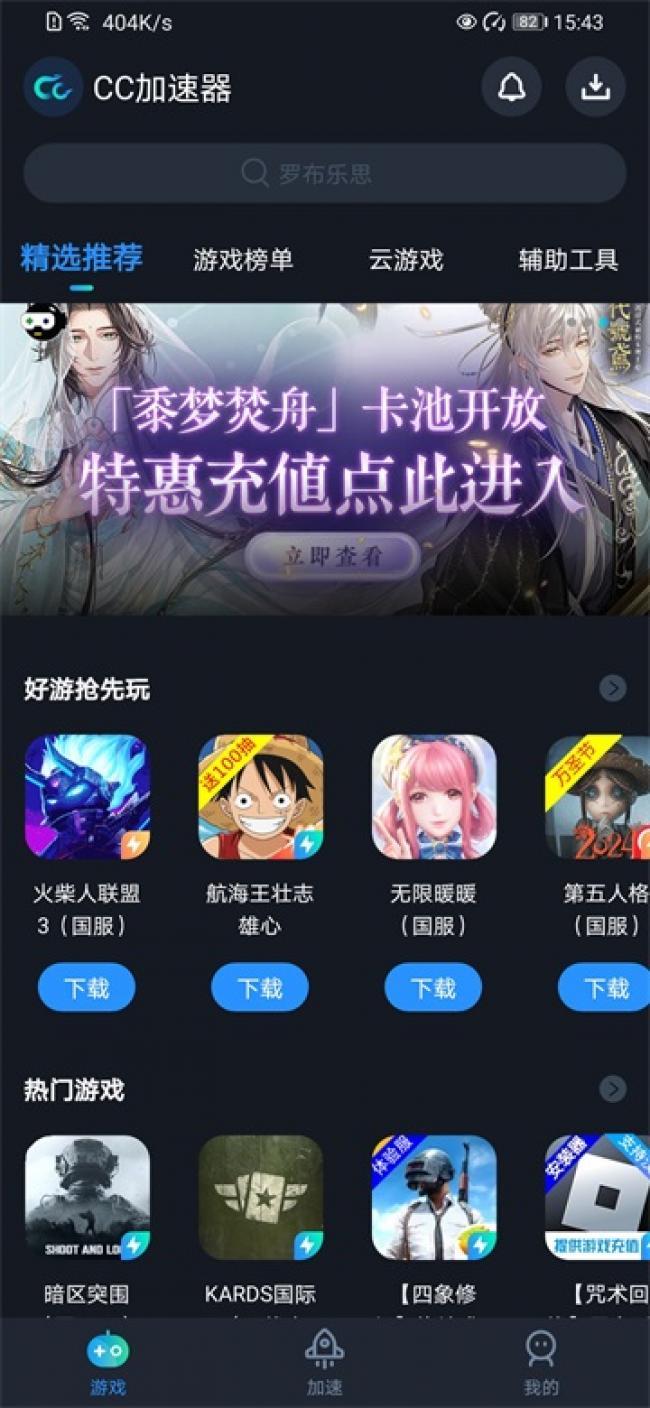The height and width of the screenshot is (1408, 650).
Task: Switch to the 辅助工具 tab
Action: [x=568, y=260]
